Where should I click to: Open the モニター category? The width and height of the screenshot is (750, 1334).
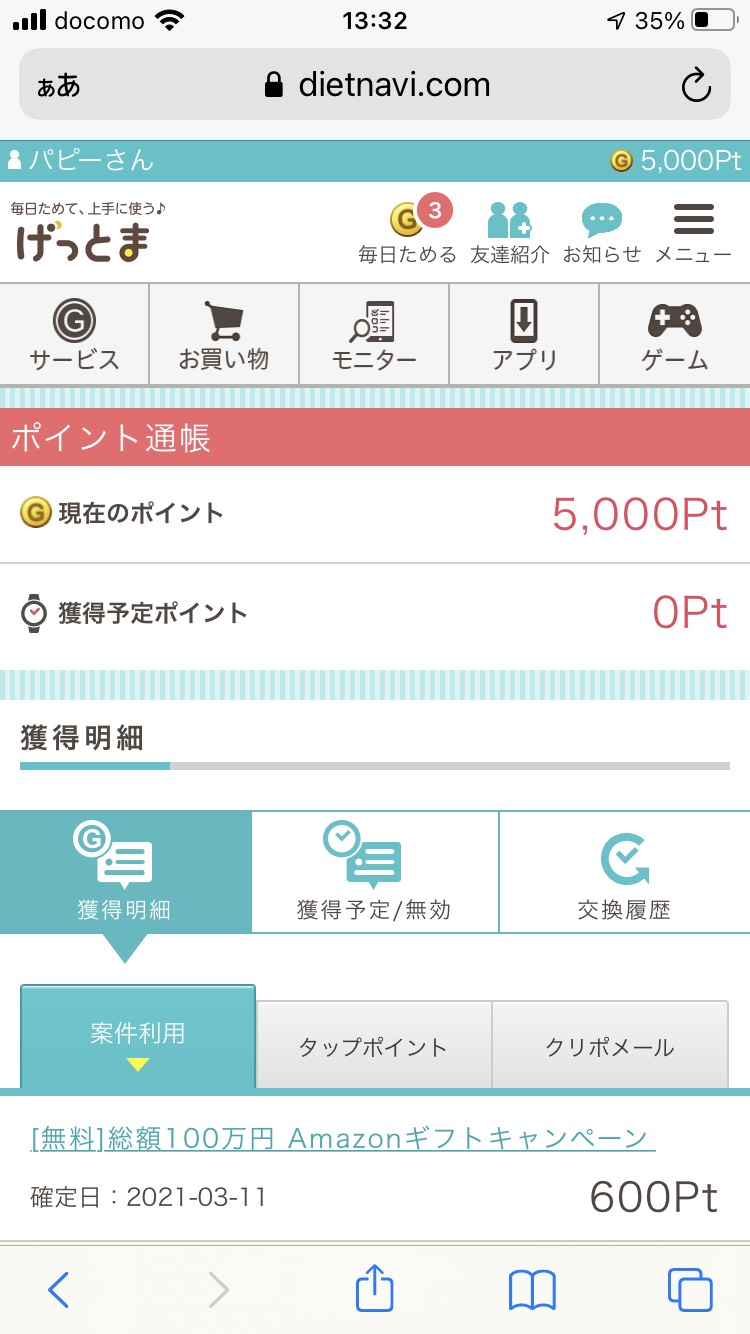coord(374,334)
